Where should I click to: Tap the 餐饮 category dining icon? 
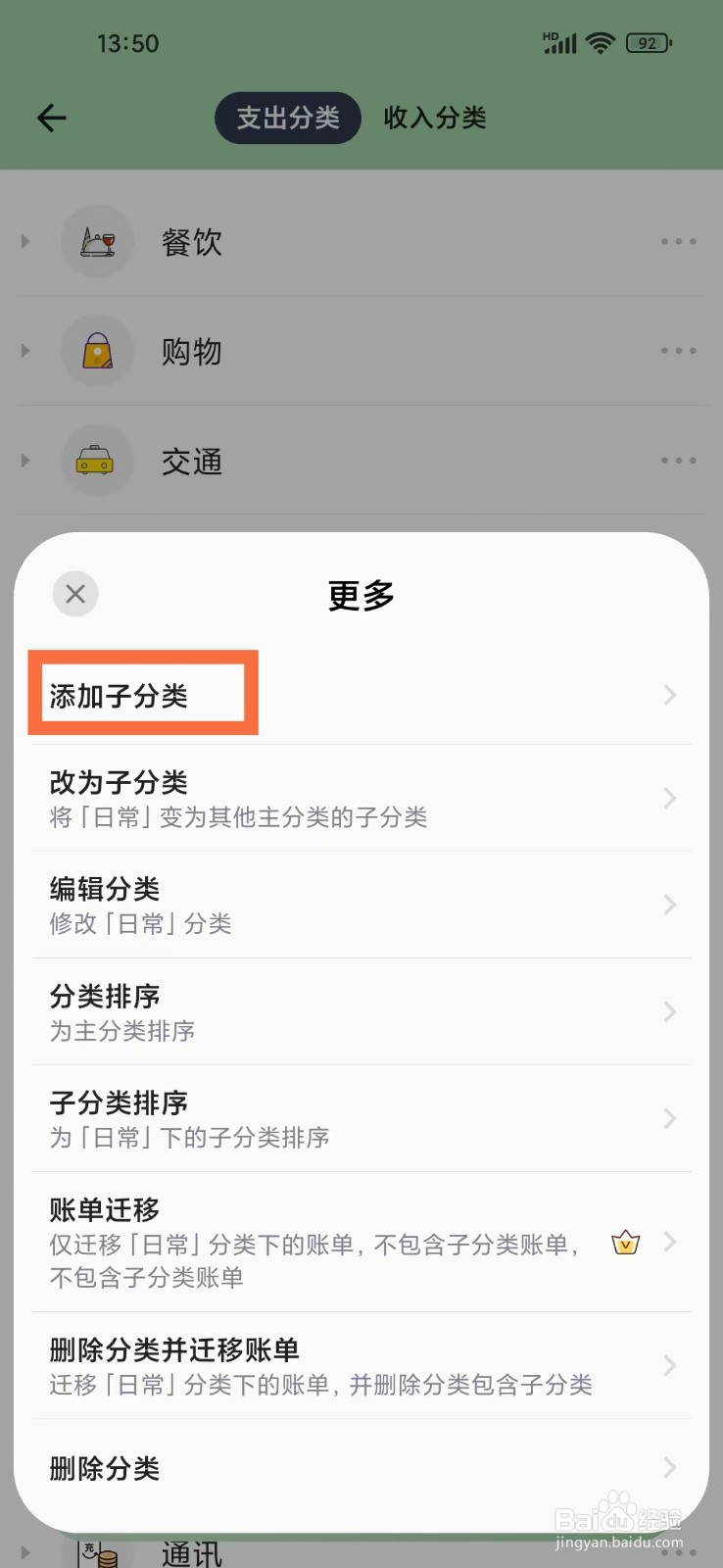coord(97,241)
